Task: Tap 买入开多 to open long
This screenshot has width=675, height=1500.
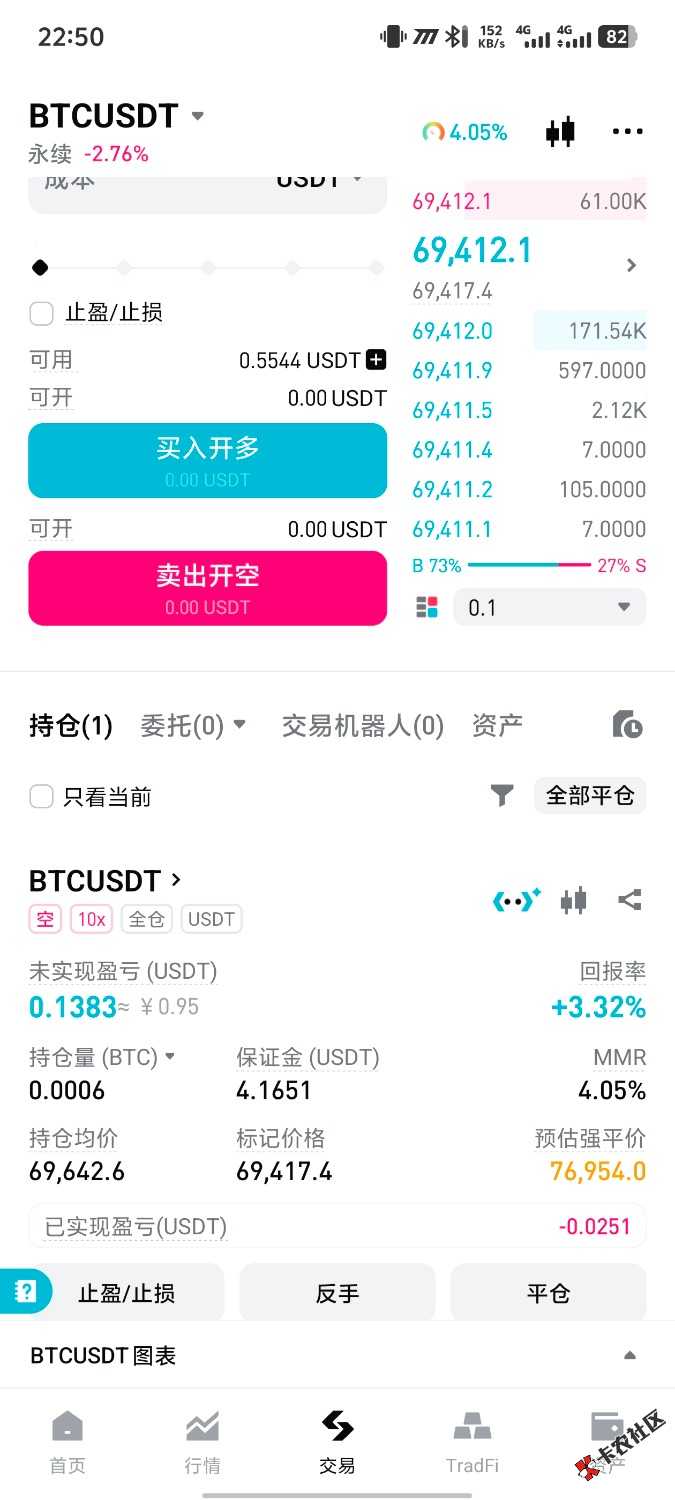Action: (207, 460)
